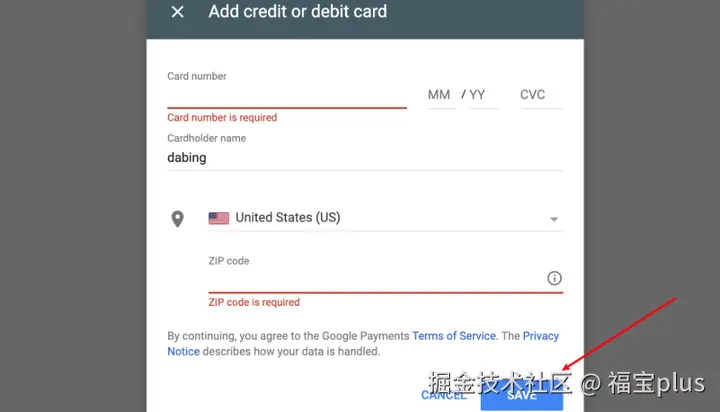Close the Add credit or debit card dialog
This screenshot has height=412, width=720.
[x=178, y=12]
